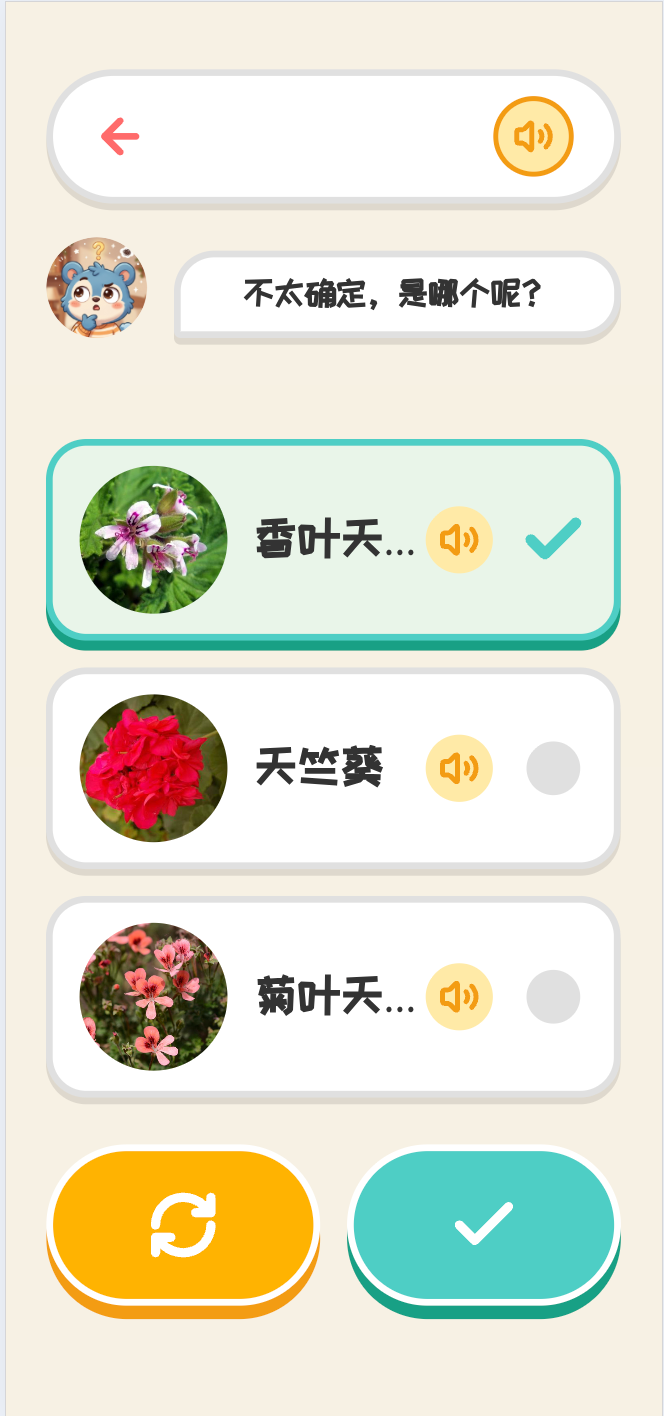Play pronunciation for 菊叶天… option
664x1416 pixels.
pyautogui.click(x=459, y=996)
